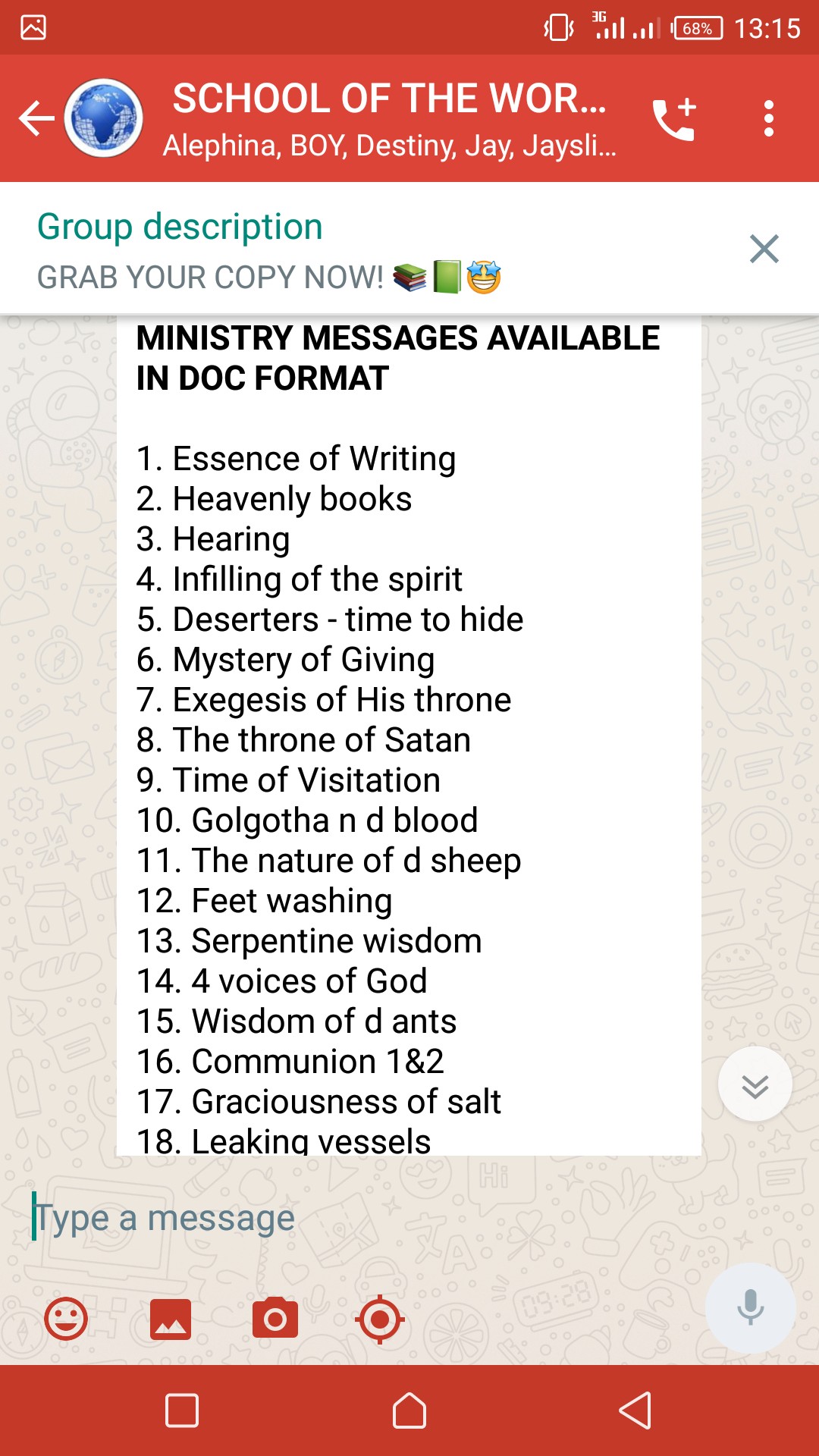Open the camera to take photo

(275, 1319)
